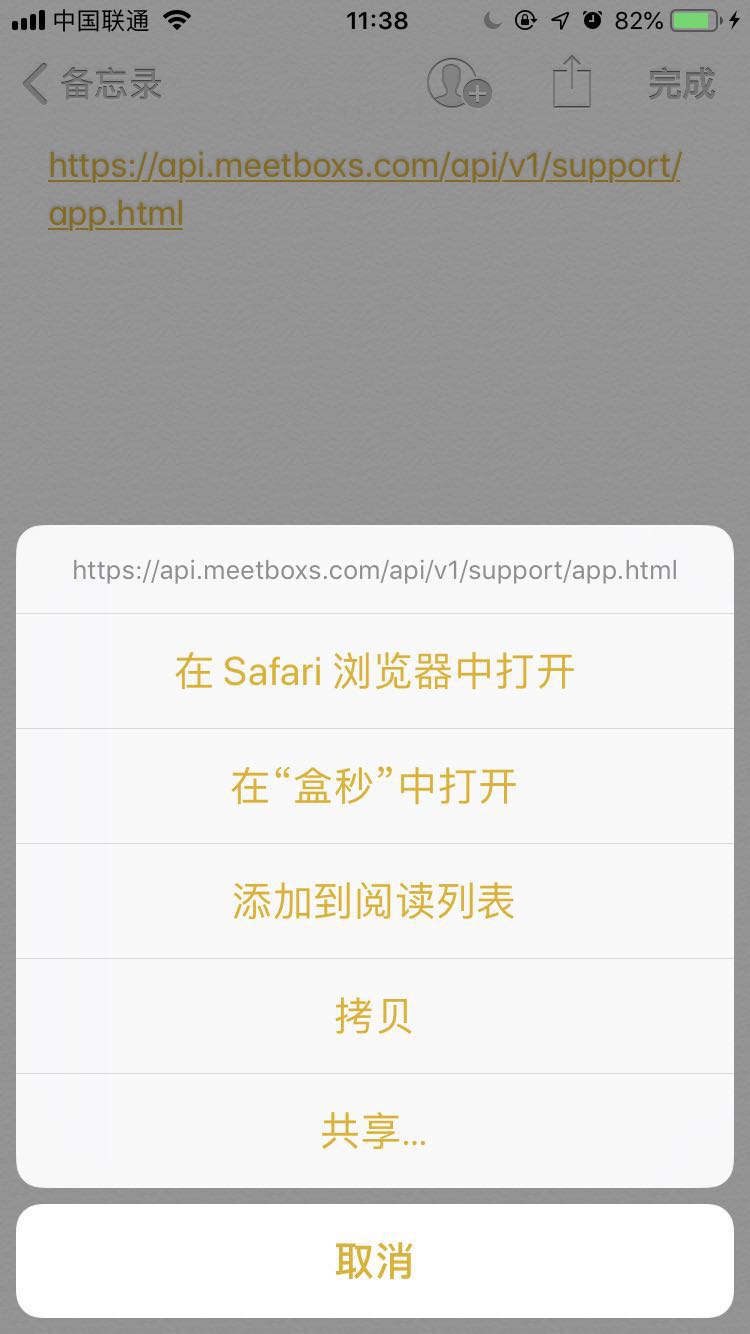Select 添加到阅读列表 option
Screen dimensions: 750x1334
pos(374,901)
